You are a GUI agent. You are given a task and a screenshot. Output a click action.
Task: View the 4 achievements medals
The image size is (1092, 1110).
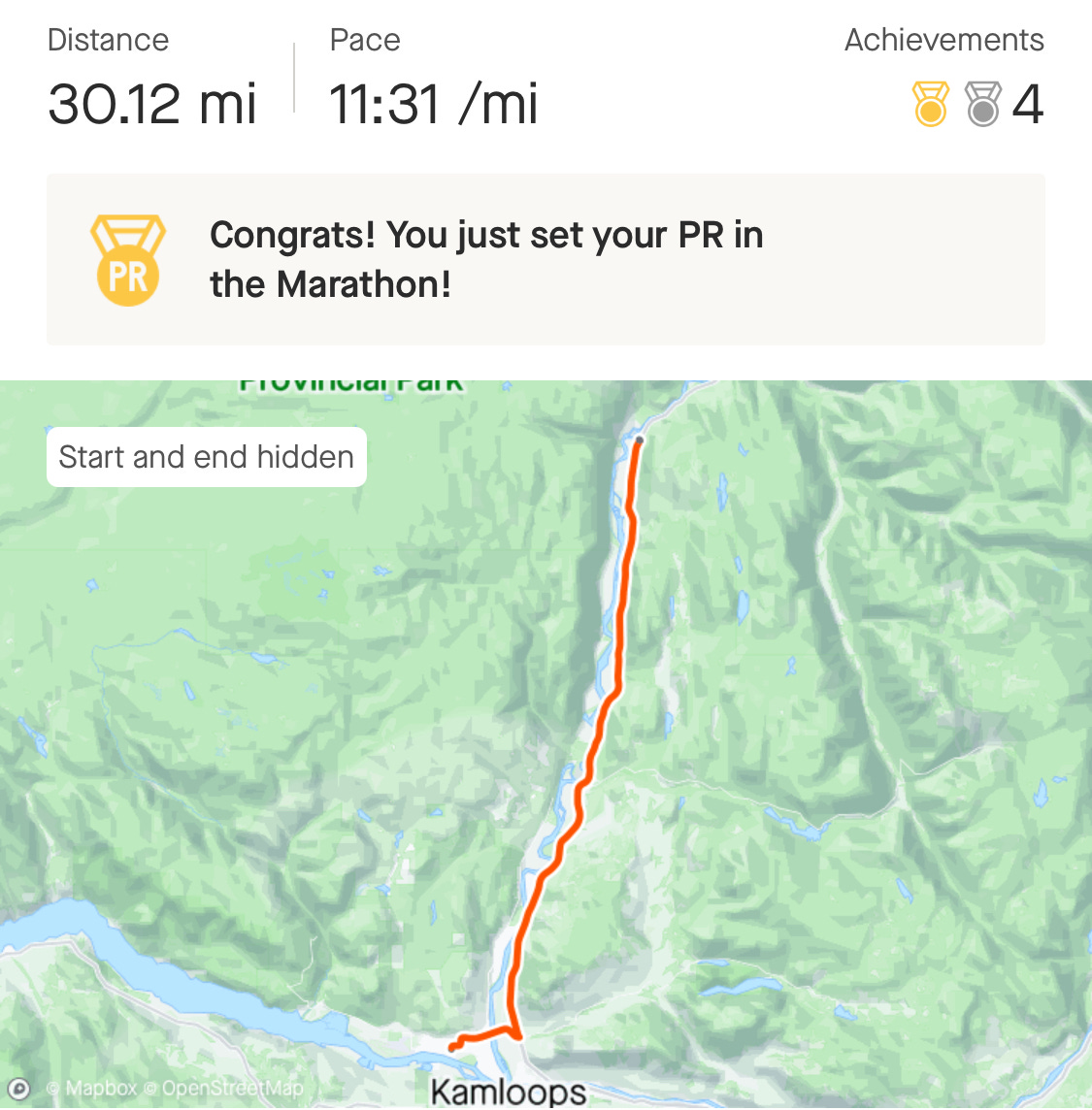pyautogui.click(x=977, y=104)
